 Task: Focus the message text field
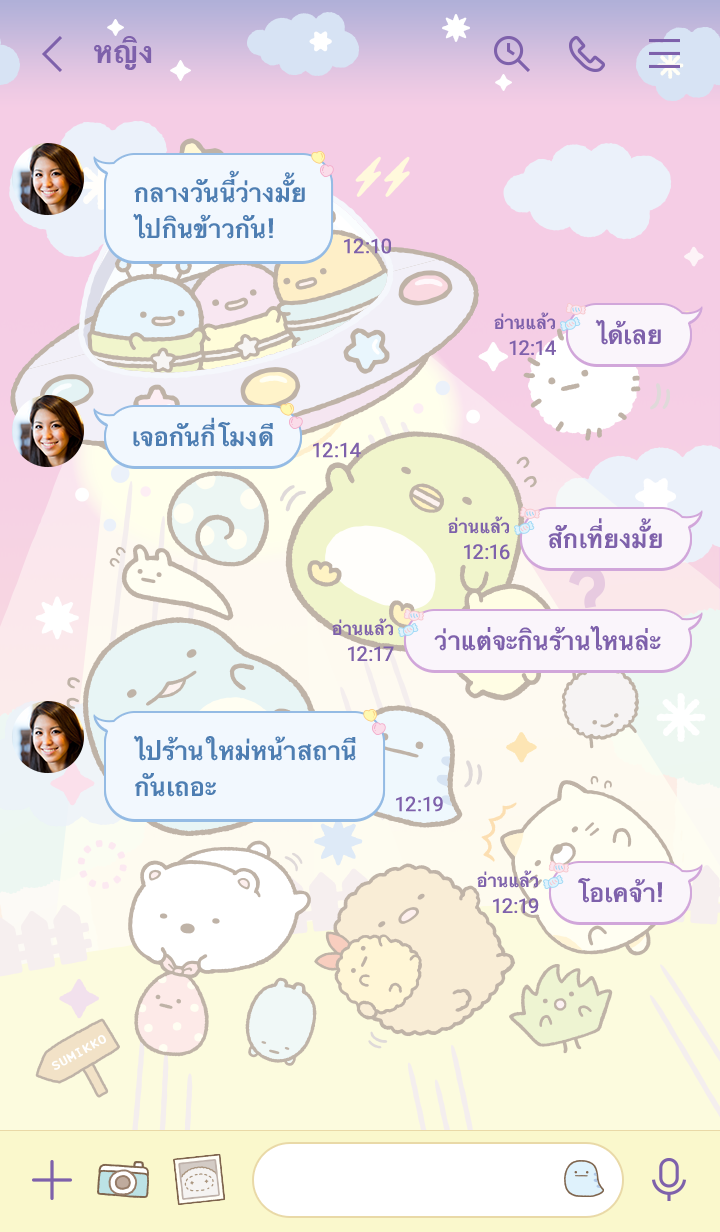coord(405,1180)
